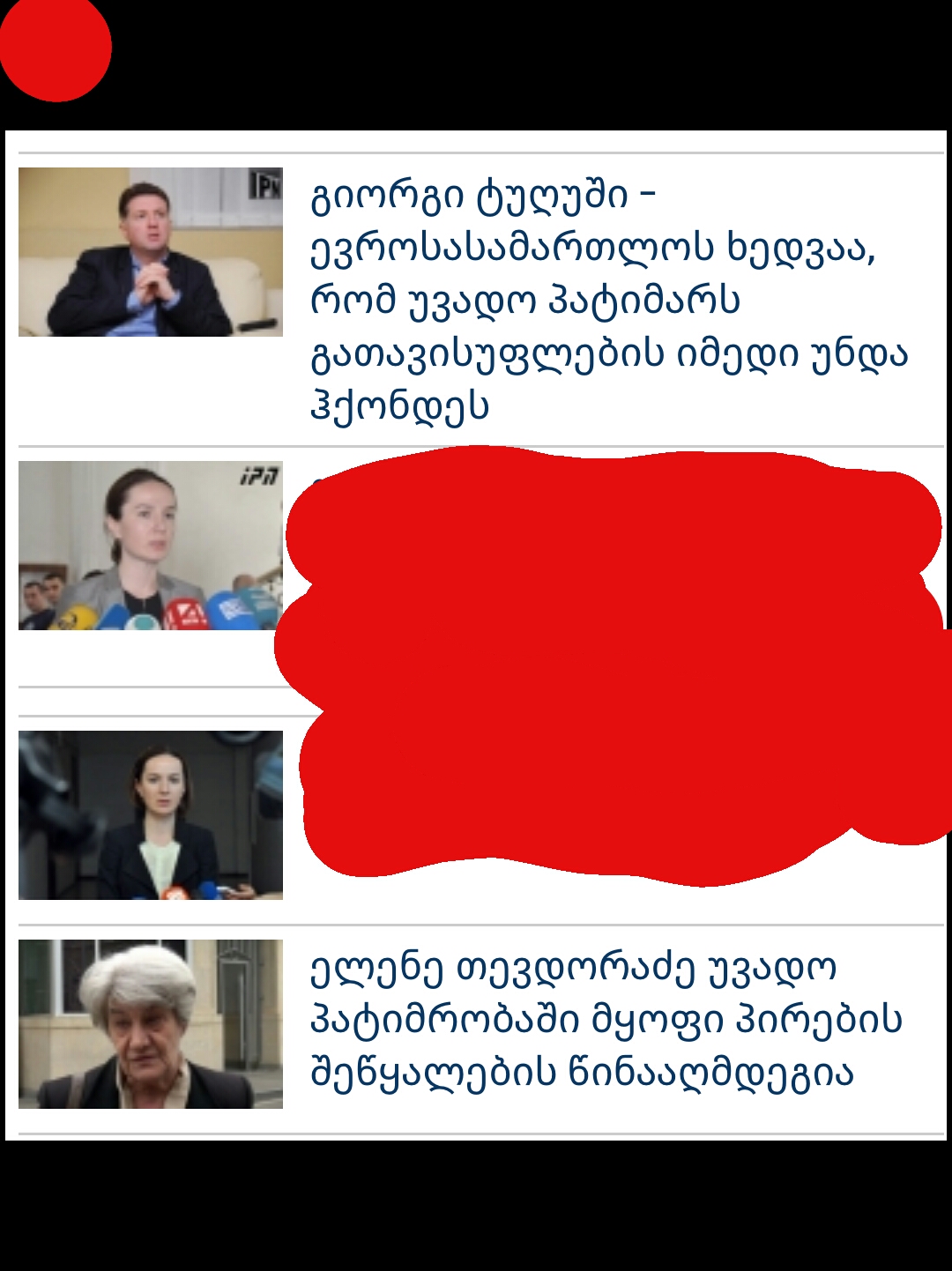952x1271 pixels.
Task: Open the ელენე თევდორაძე article headline
Action: [x=606, y=1020]
